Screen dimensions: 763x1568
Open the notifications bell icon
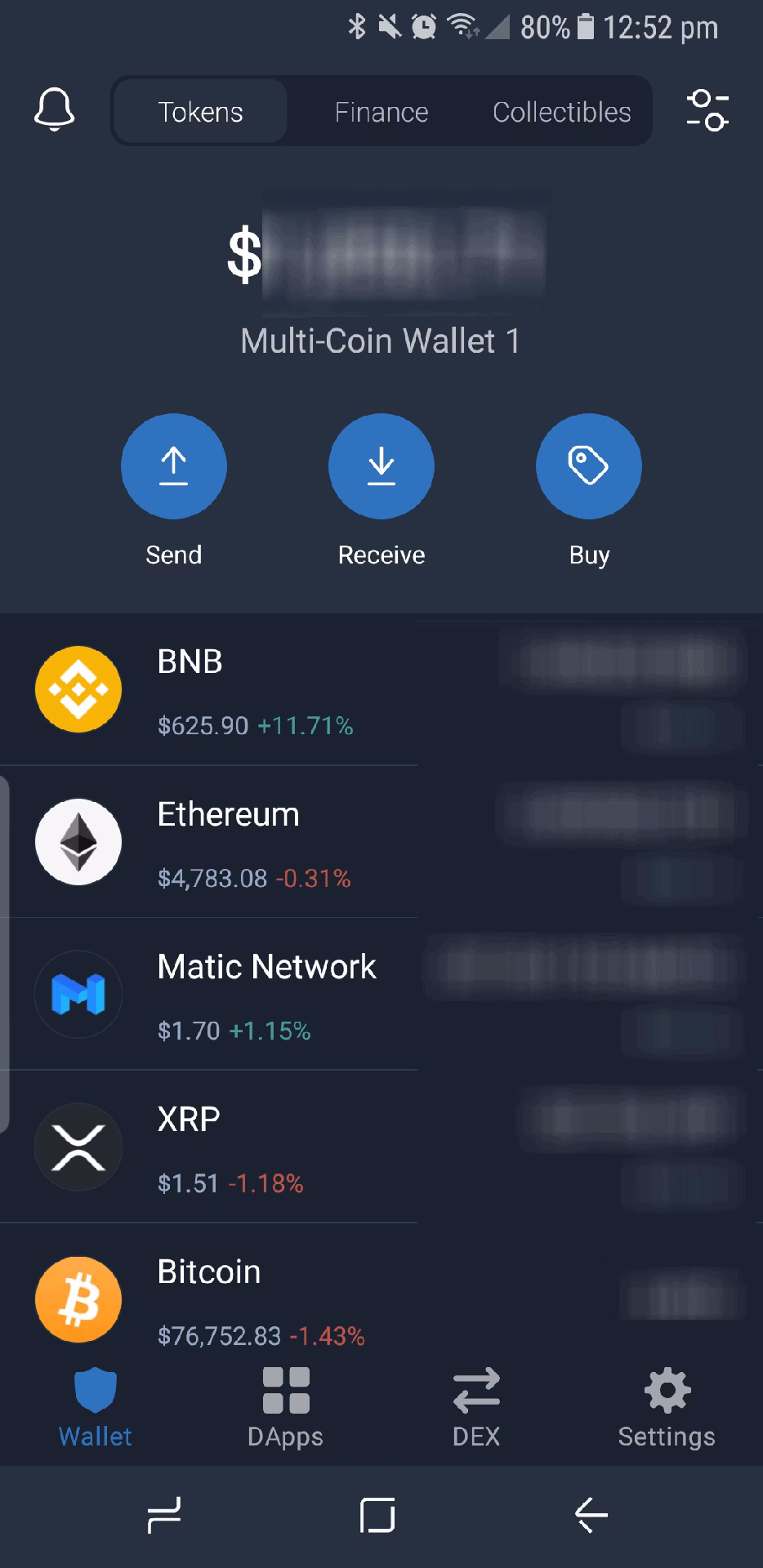click(54, 110)
